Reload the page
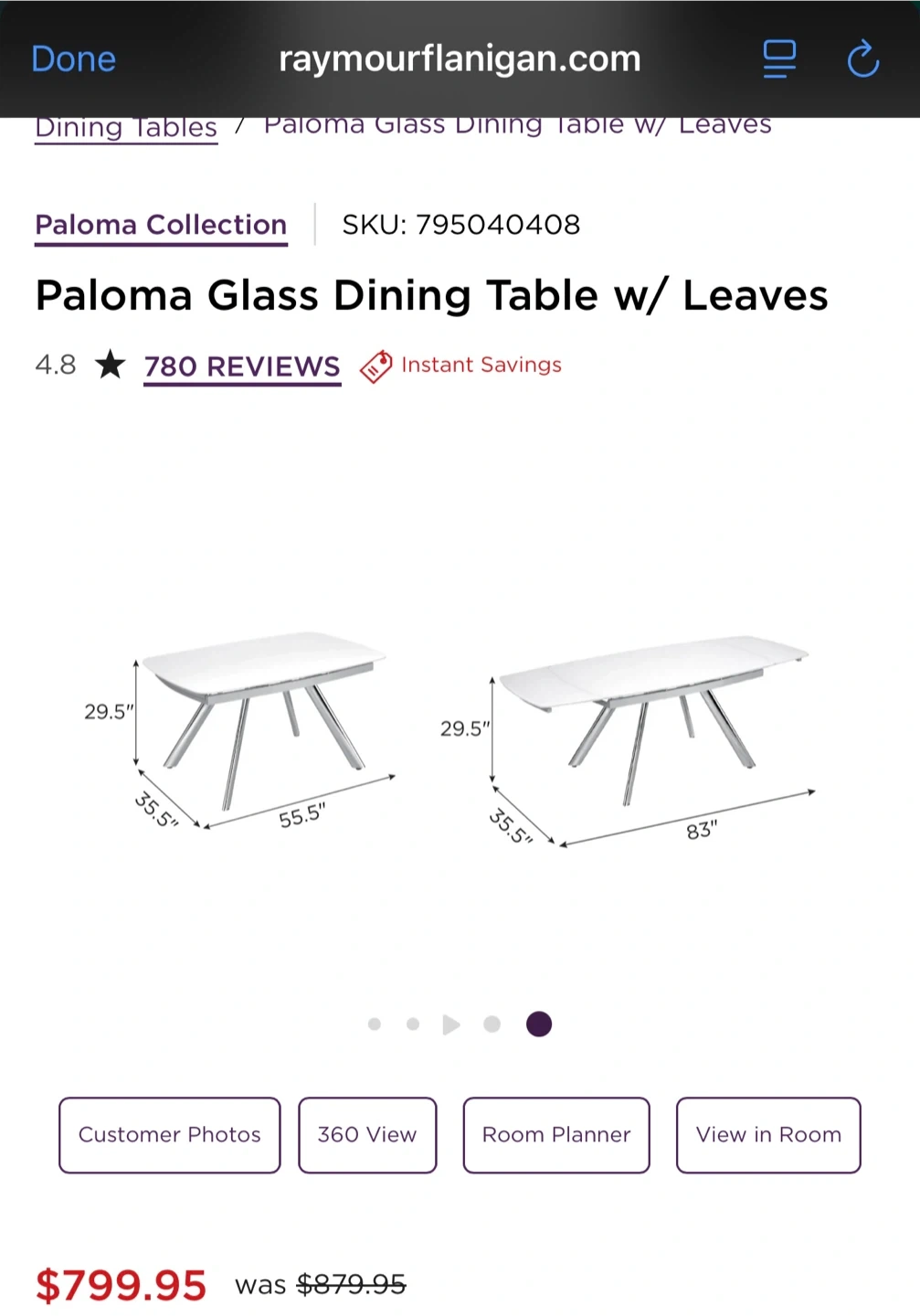 point(862,59)
